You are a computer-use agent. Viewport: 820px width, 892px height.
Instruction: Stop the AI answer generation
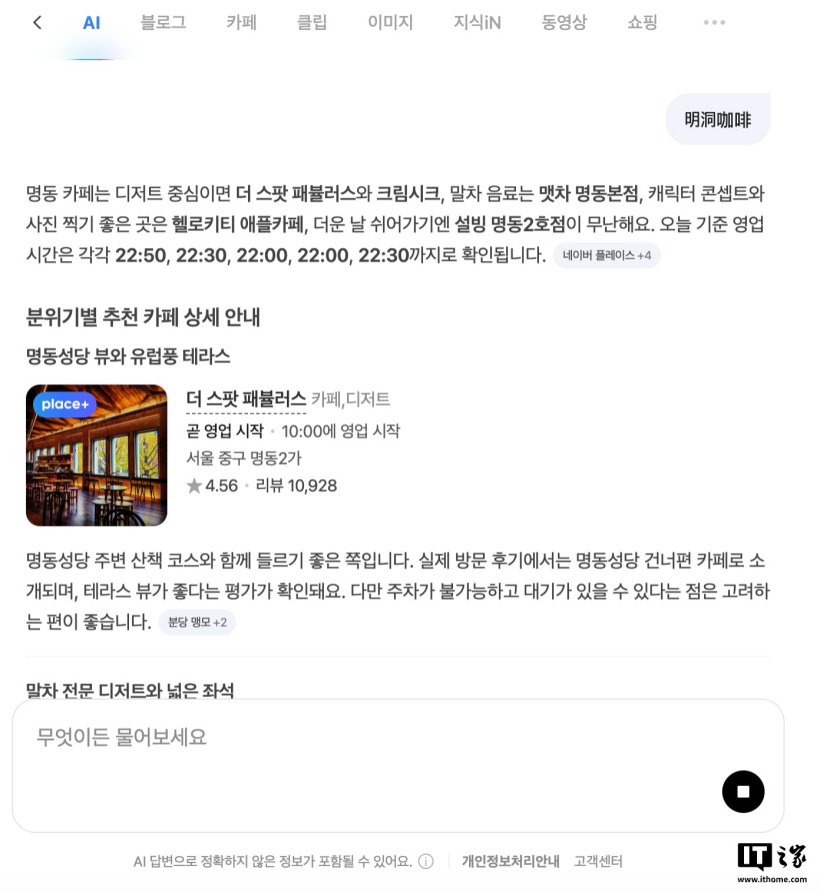pos(743,791)
